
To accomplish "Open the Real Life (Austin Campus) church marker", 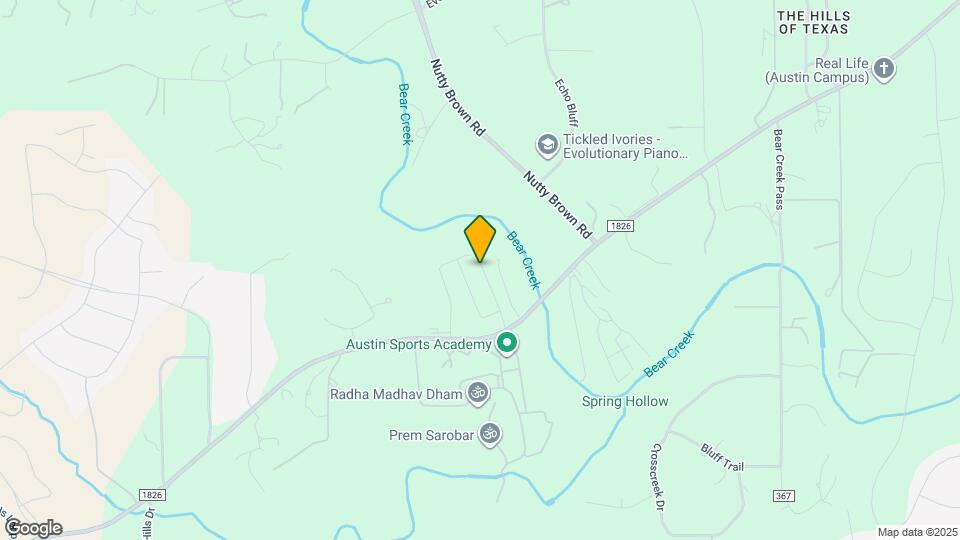I will click(x=883, y=69).
